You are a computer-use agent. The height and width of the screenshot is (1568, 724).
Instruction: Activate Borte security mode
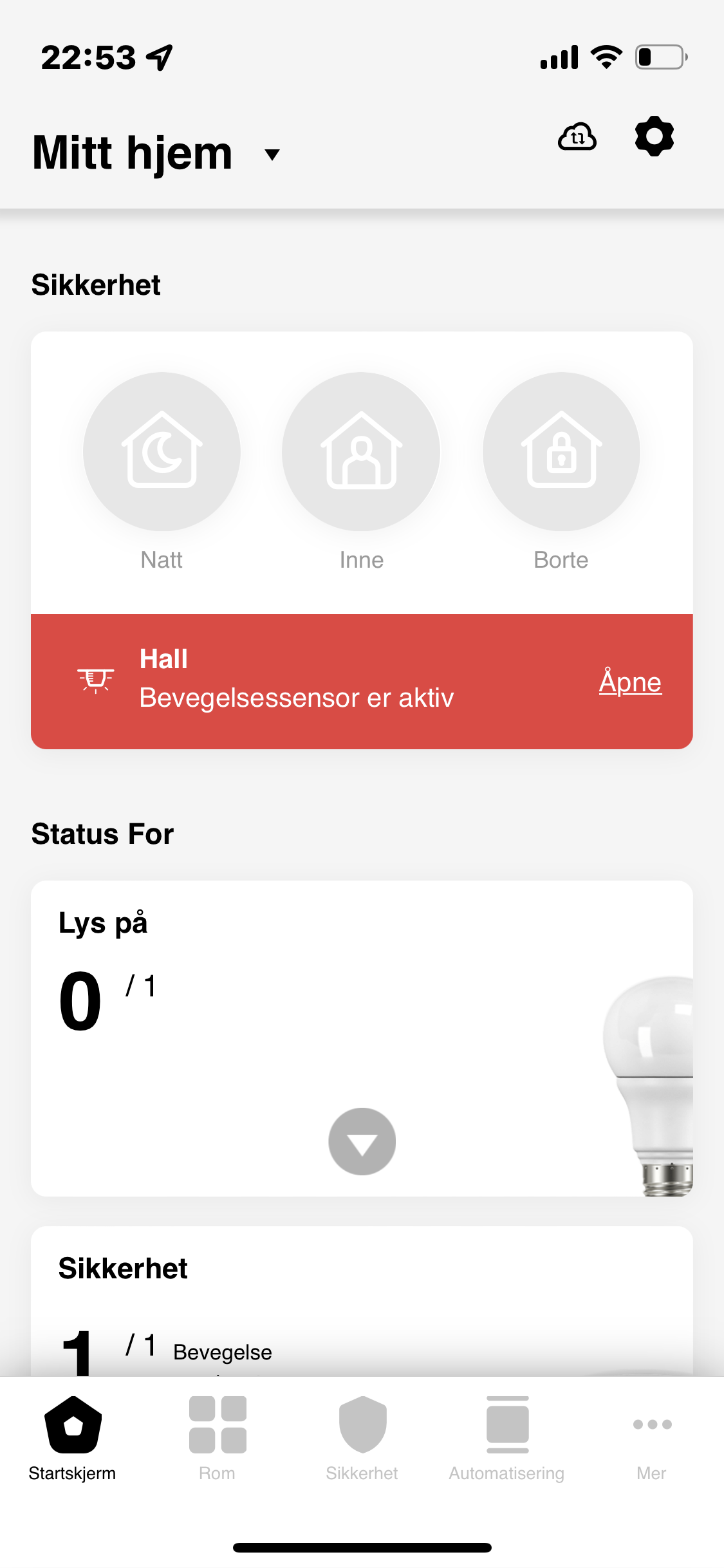[x=561, y=451]
